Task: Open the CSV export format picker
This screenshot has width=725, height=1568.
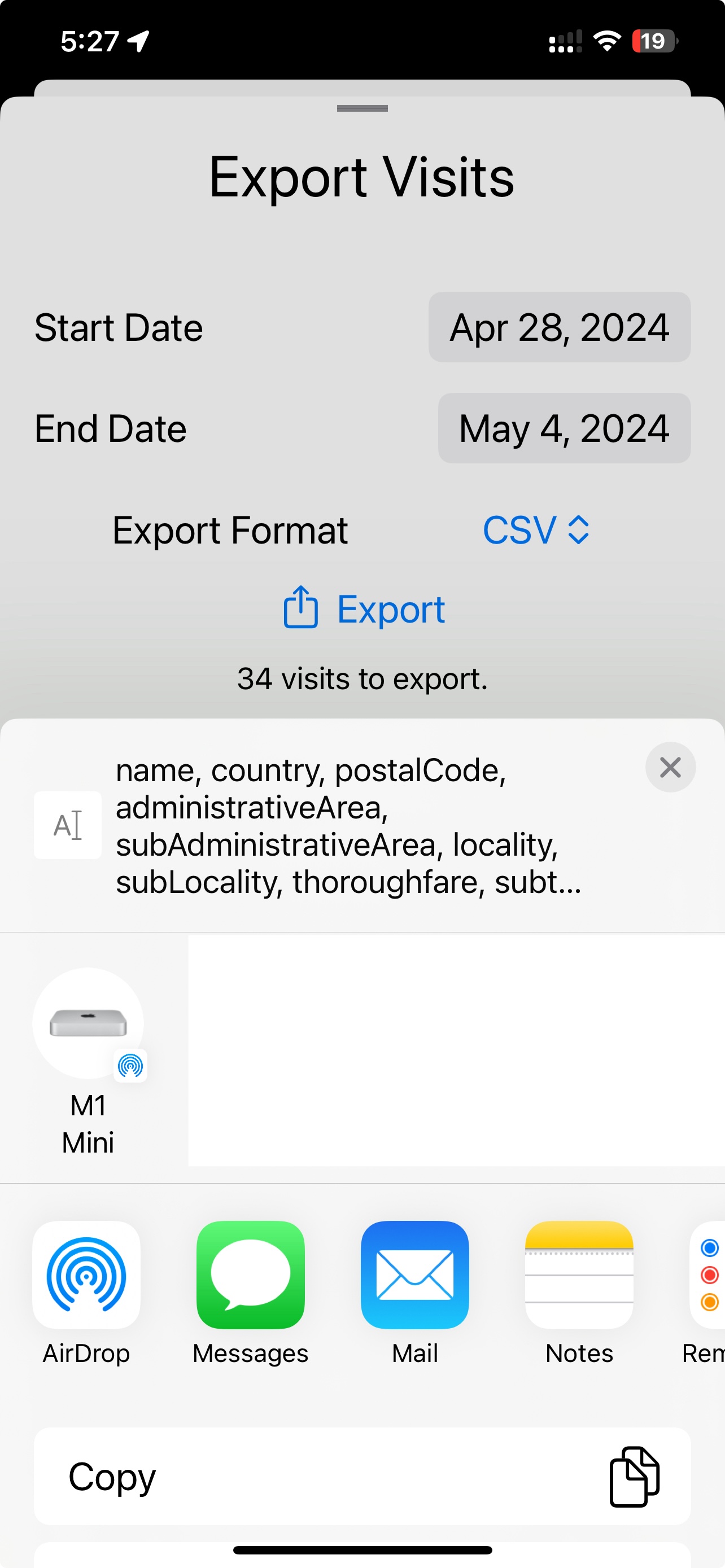Action: tap(535, 529)
